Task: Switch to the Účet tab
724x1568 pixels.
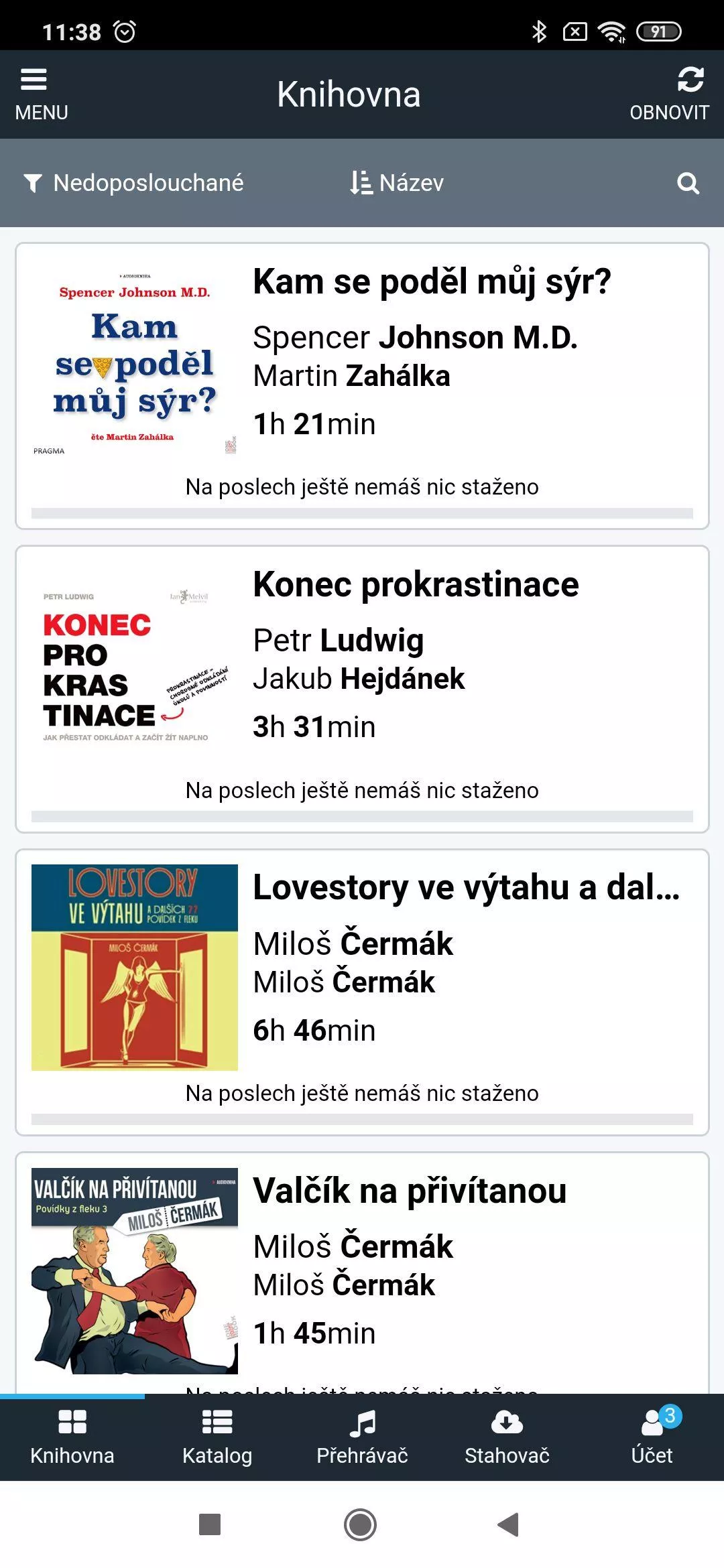Action: coord(652,1438)
